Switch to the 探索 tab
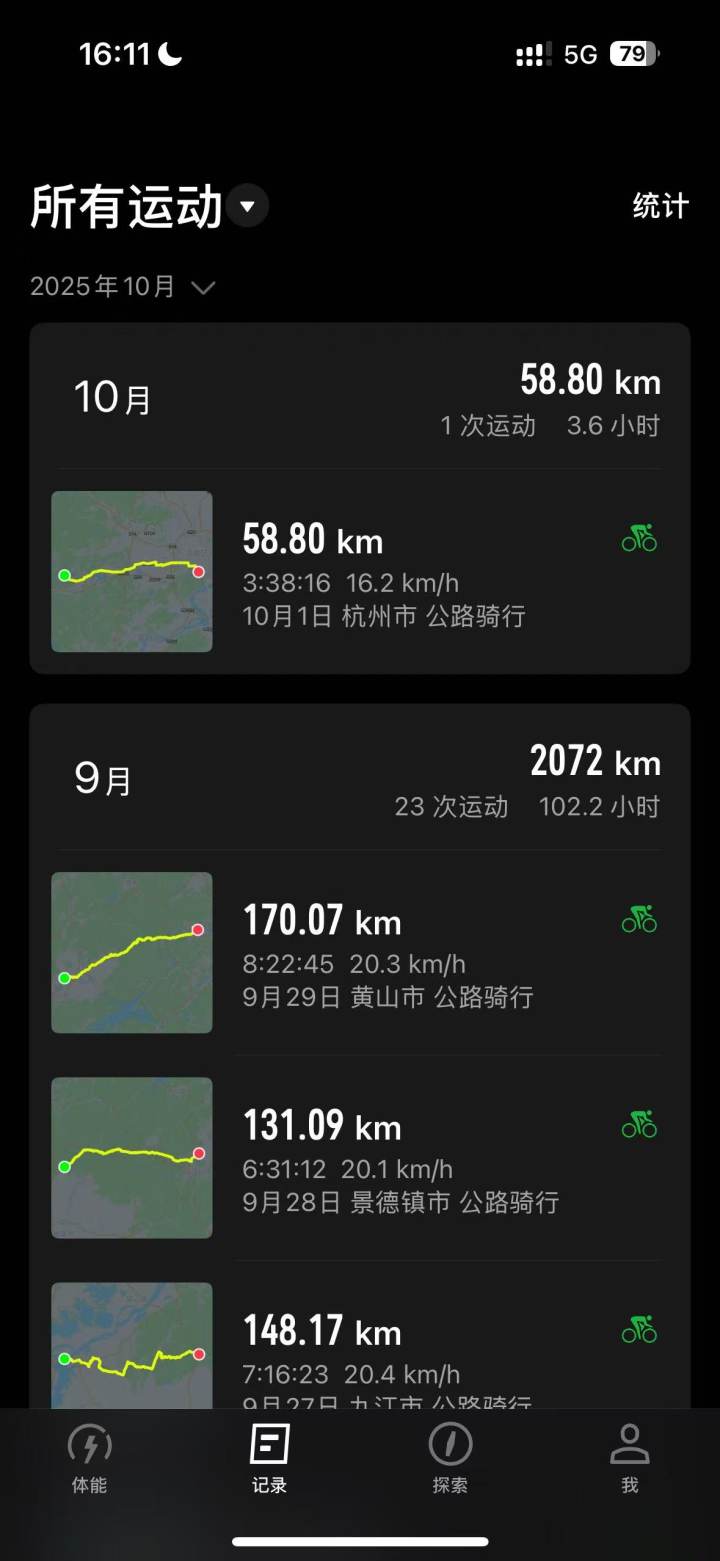Image resolution: width=720 pixels, height=1561 pixels. 450,1458
